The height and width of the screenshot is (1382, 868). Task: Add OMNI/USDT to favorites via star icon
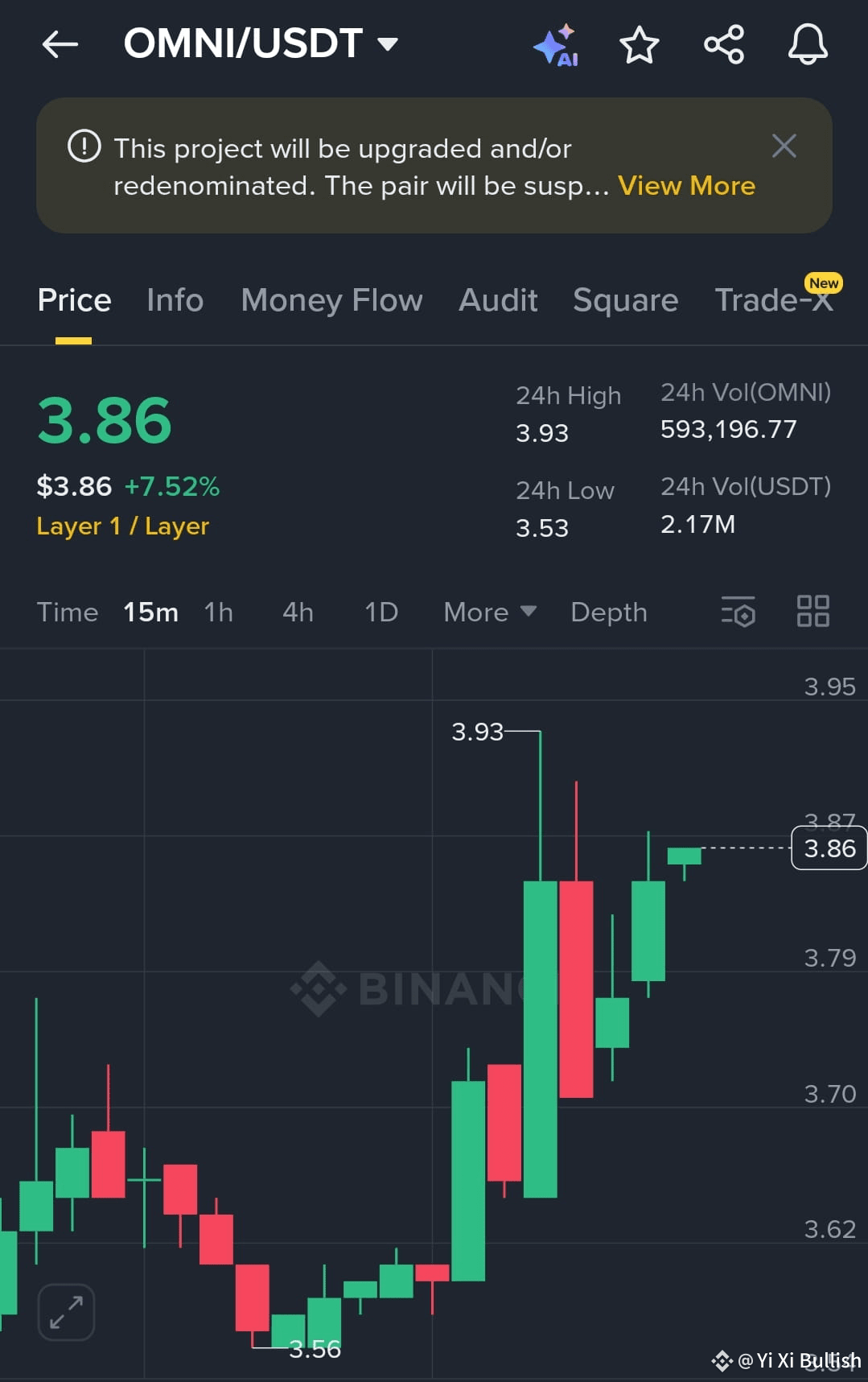point(640,45)
